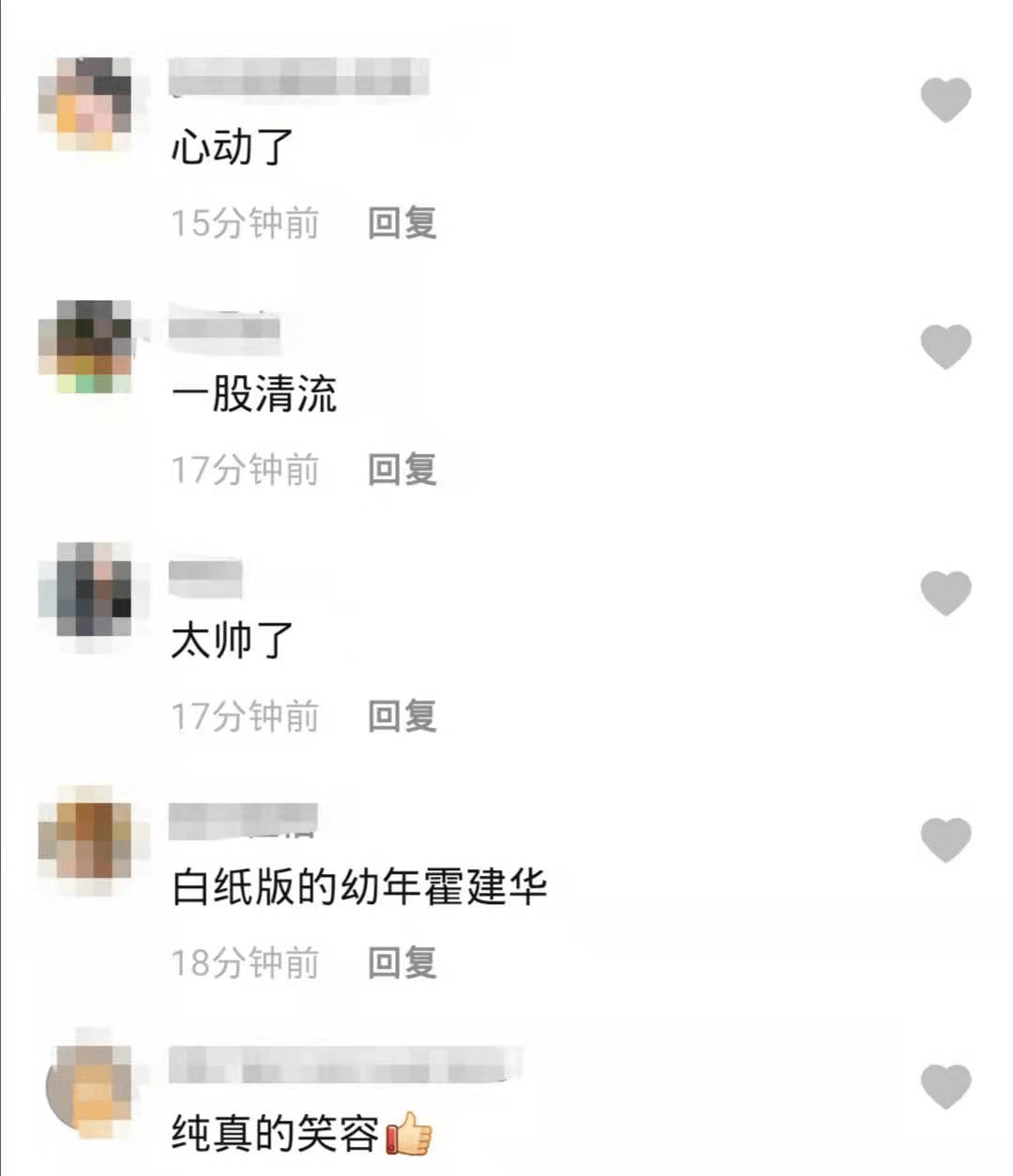The height and width of the screenshot is (1176, 1013).
Task: Reply to the comment 太帅了
Action: pos(401,716)
